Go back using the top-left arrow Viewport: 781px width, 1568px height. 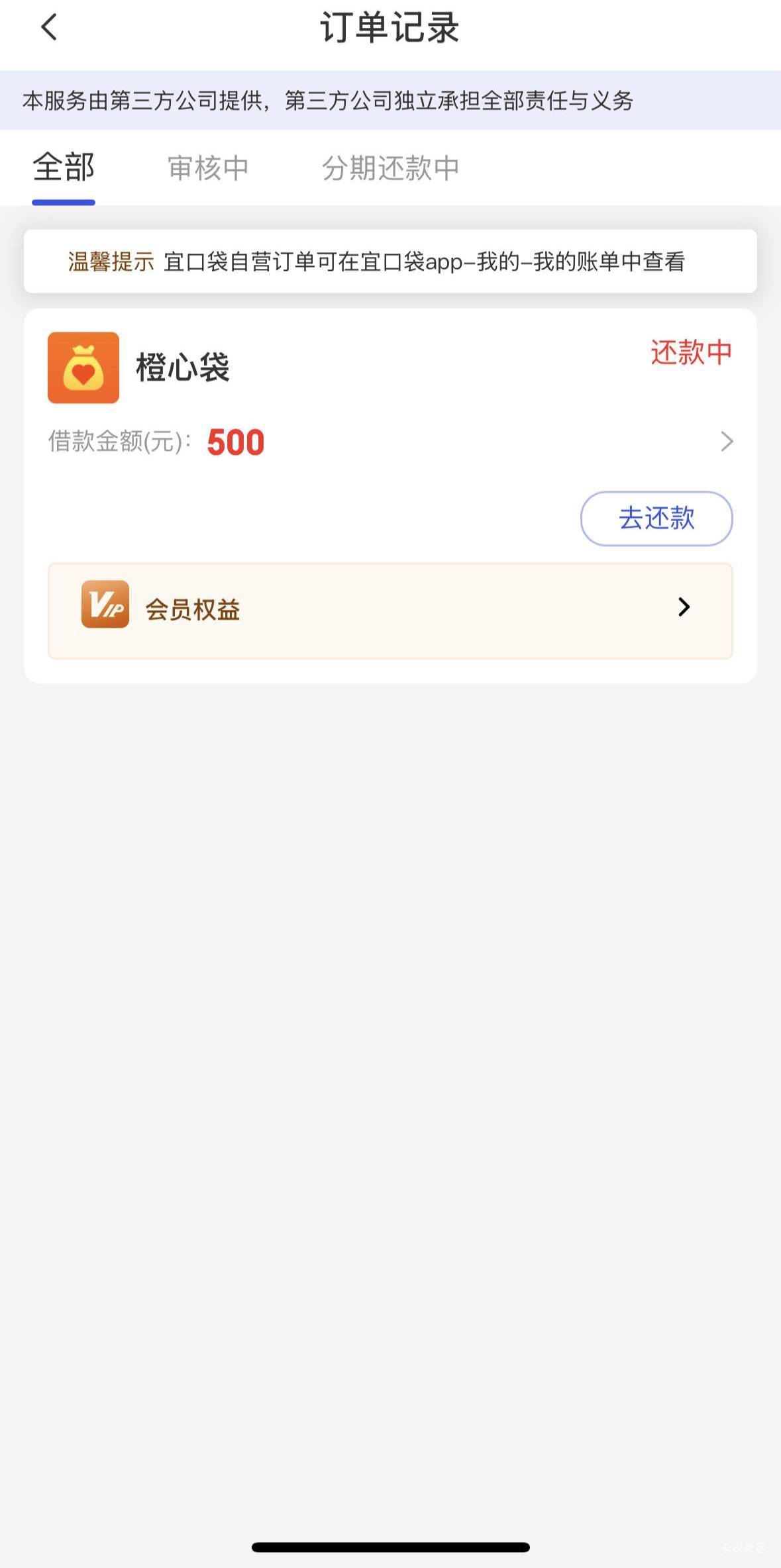(49, 28)
